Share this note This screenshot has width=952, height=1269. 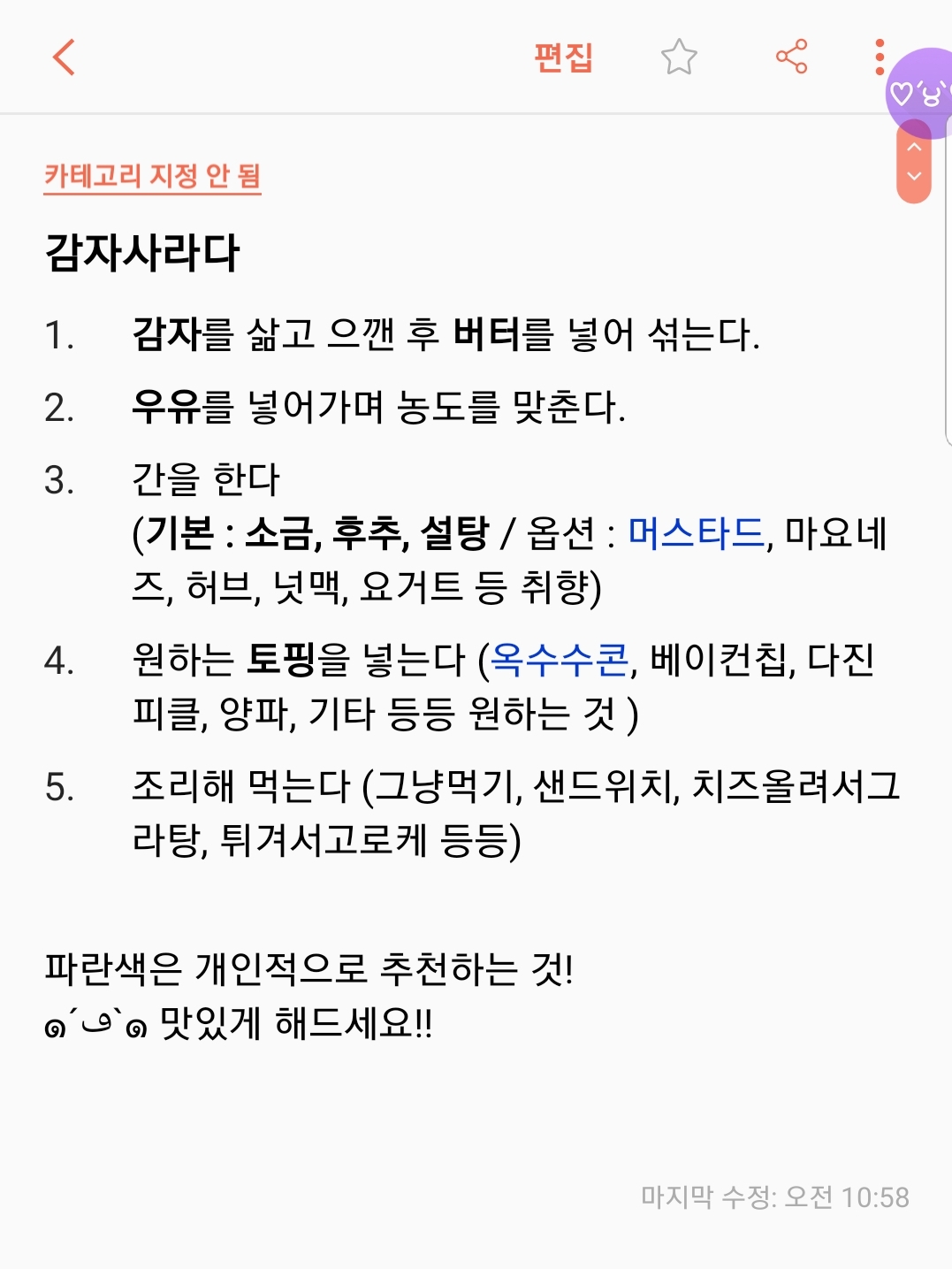tap(791, 57)
